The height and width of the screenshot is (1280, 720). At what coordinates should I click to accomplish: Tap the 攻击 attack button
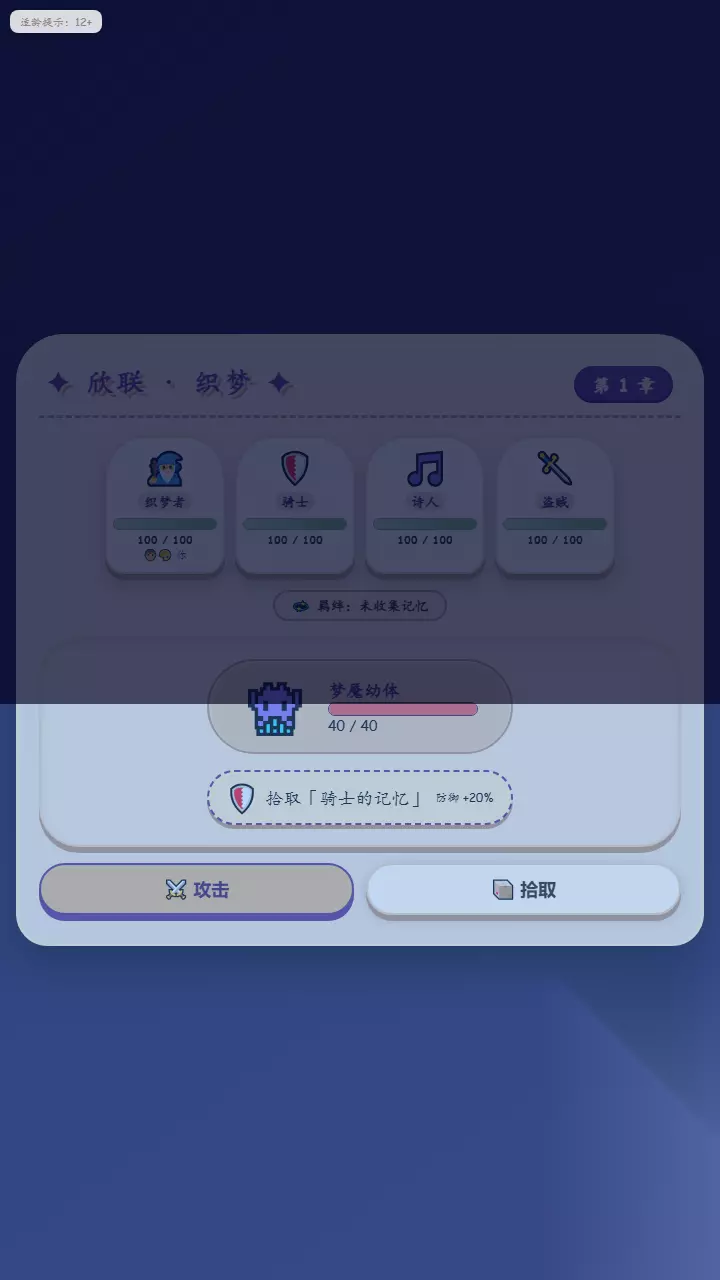pyautogui.click(x=196, y=889)
